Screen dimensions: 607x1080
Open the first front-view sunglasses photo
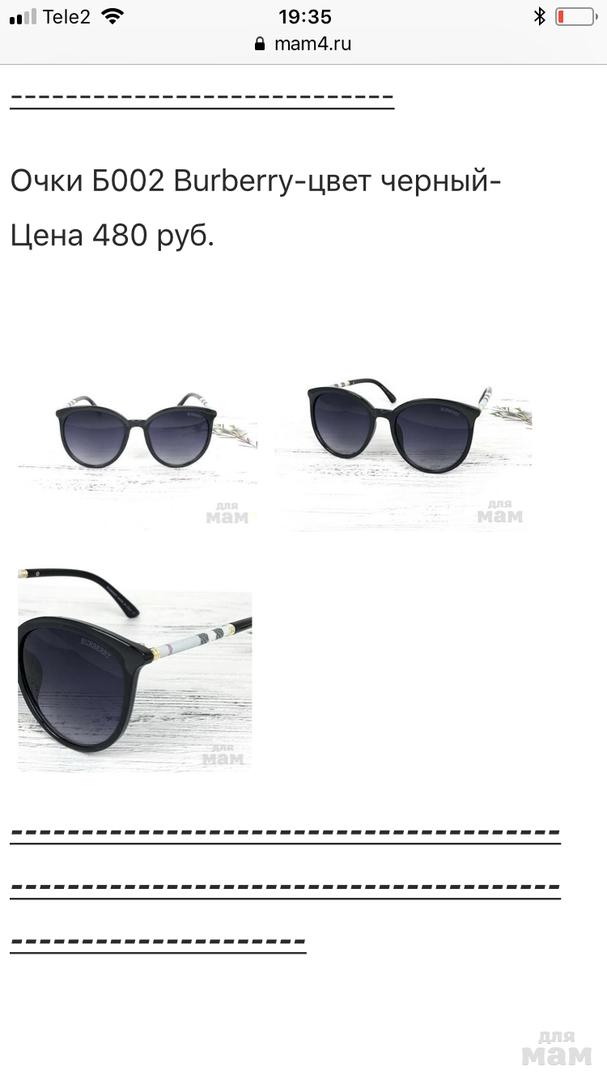(x=137, y=445)
